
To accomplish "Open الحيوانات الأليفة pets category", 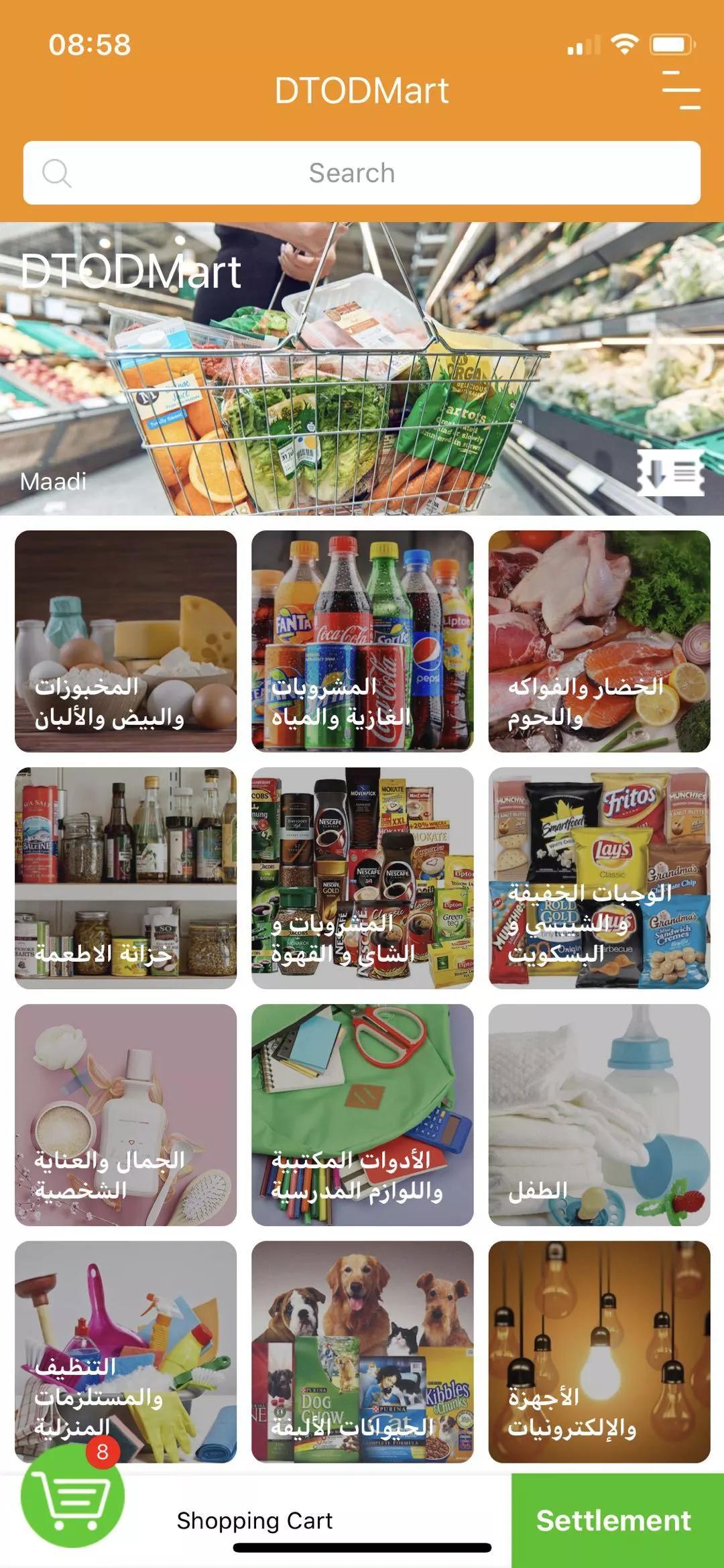I will click(362, 1351).
